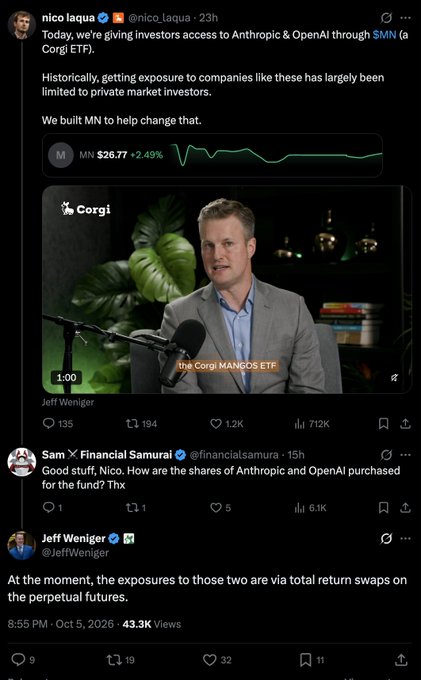Open overflow menu on Jeff Weniger's post

pos(405,539)
